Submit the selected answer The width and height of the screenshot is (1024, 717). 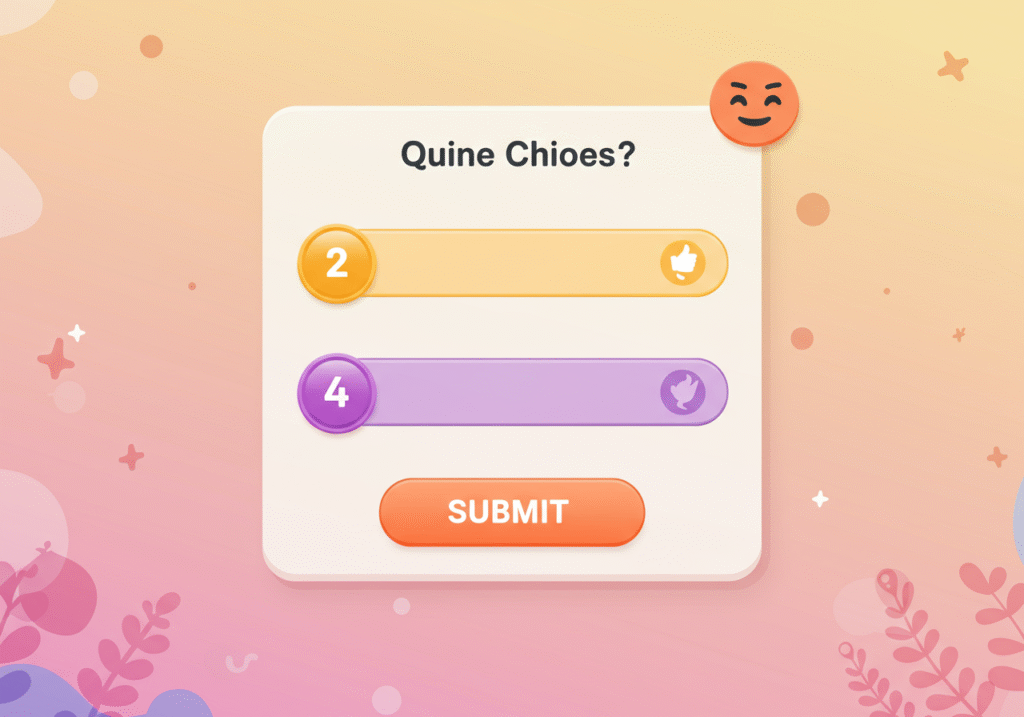point(511,512)
